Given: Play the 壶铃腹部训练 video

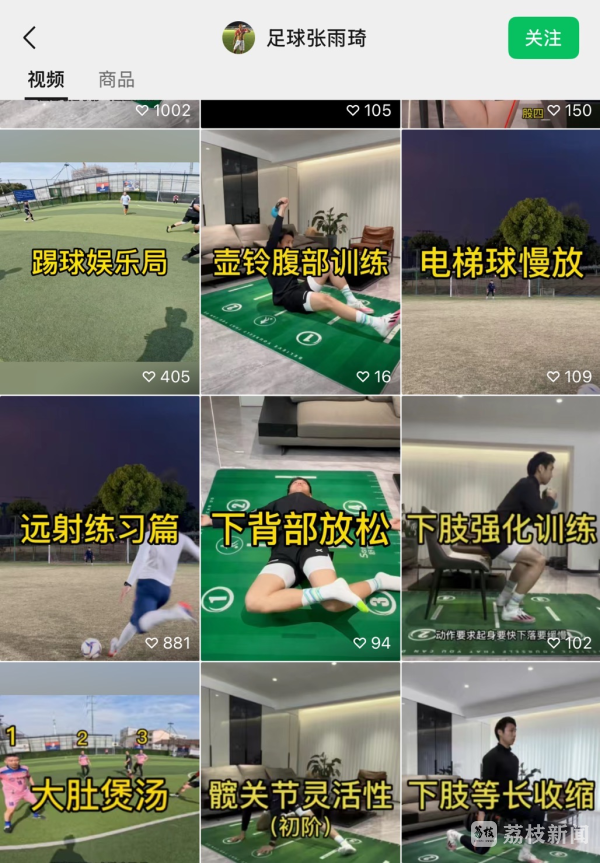Looking at the screenshot, I should click(300, 262).
